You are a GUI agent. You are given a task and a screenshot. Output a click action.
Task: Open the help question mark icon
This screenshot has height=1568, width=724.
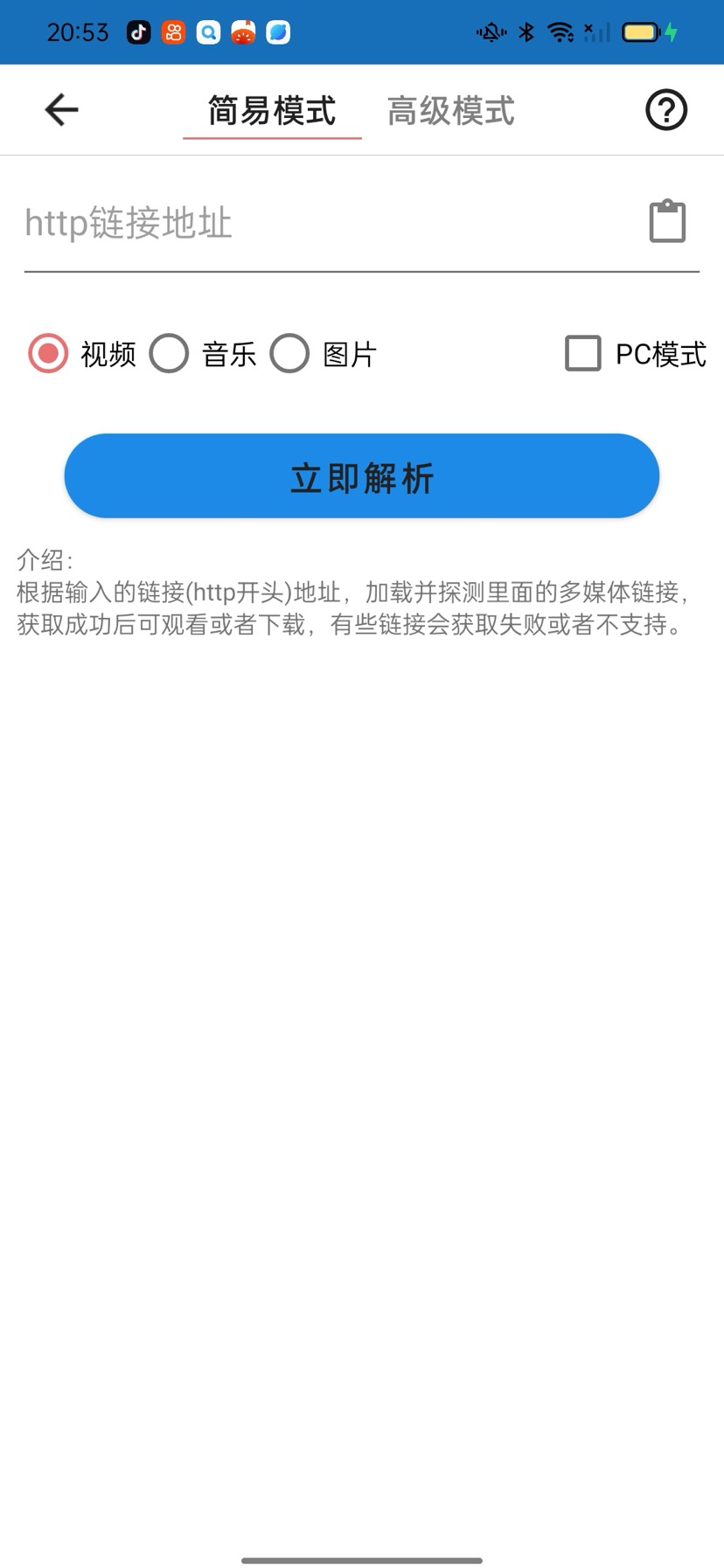[x=665, y=110]
